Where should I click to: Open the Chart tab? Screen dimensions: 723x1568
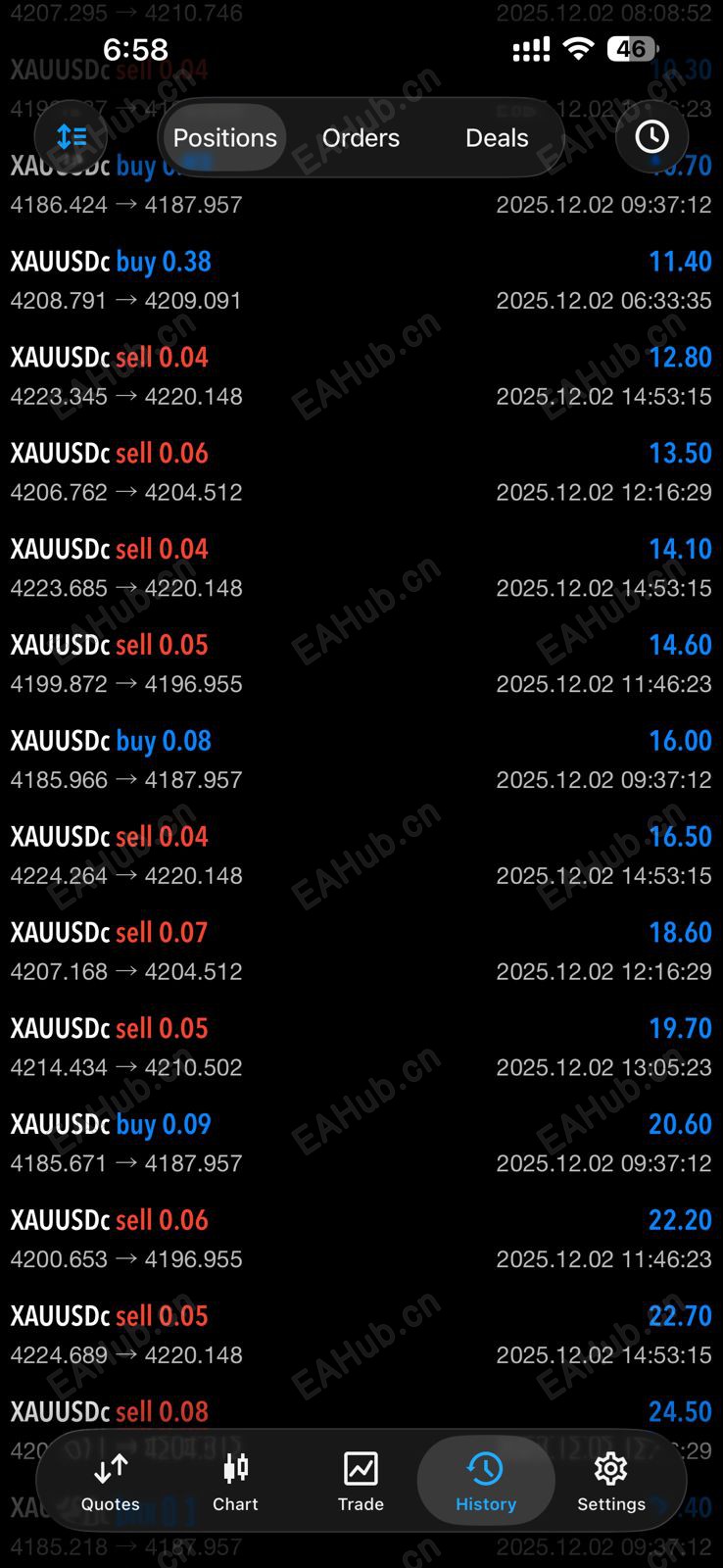[235, 1481]
